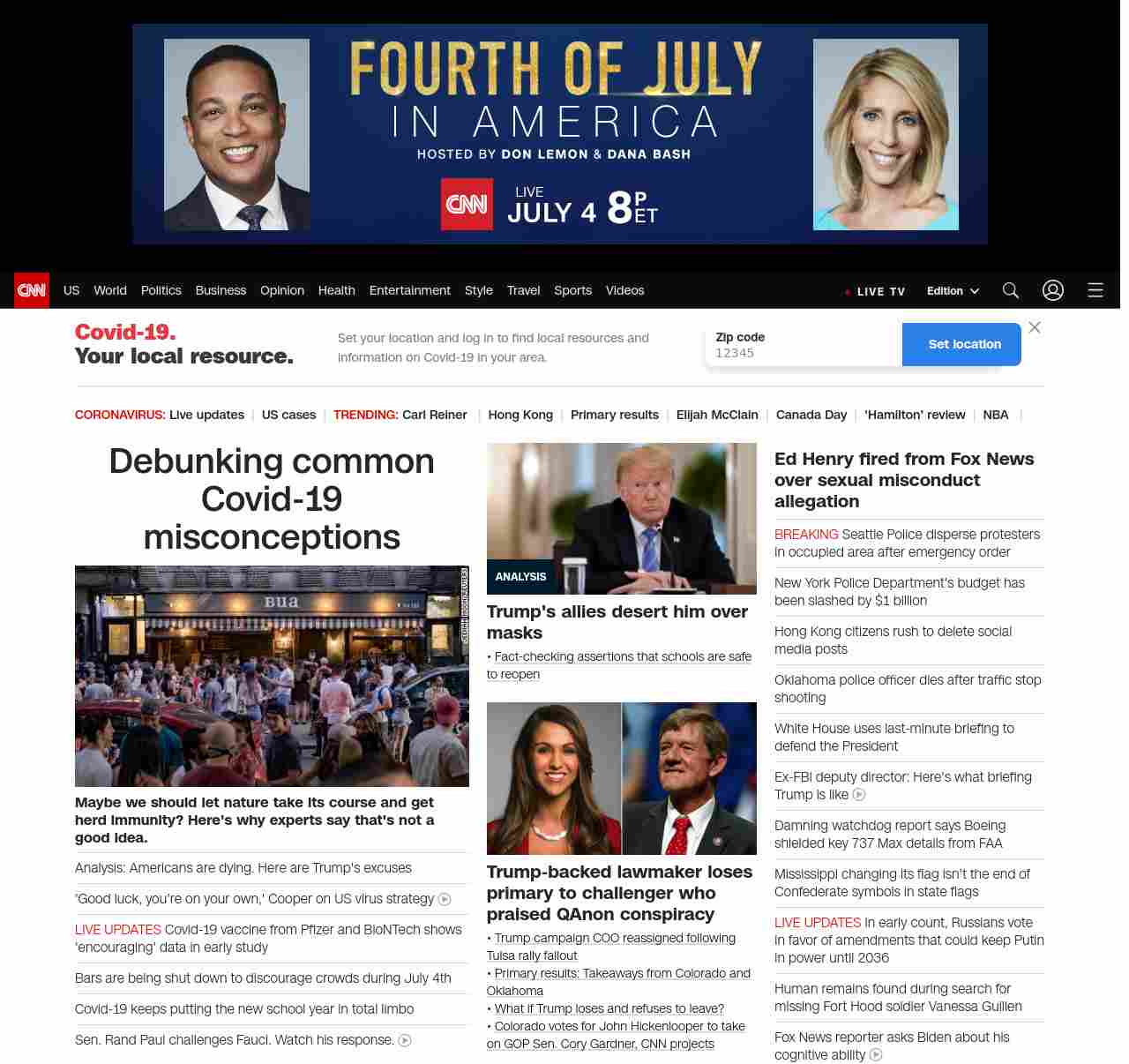Image resolution: width=1129 pixels, height=1064 pixels.
Task: Open trending topic Hong Kong
Action: tap(520, 415)
